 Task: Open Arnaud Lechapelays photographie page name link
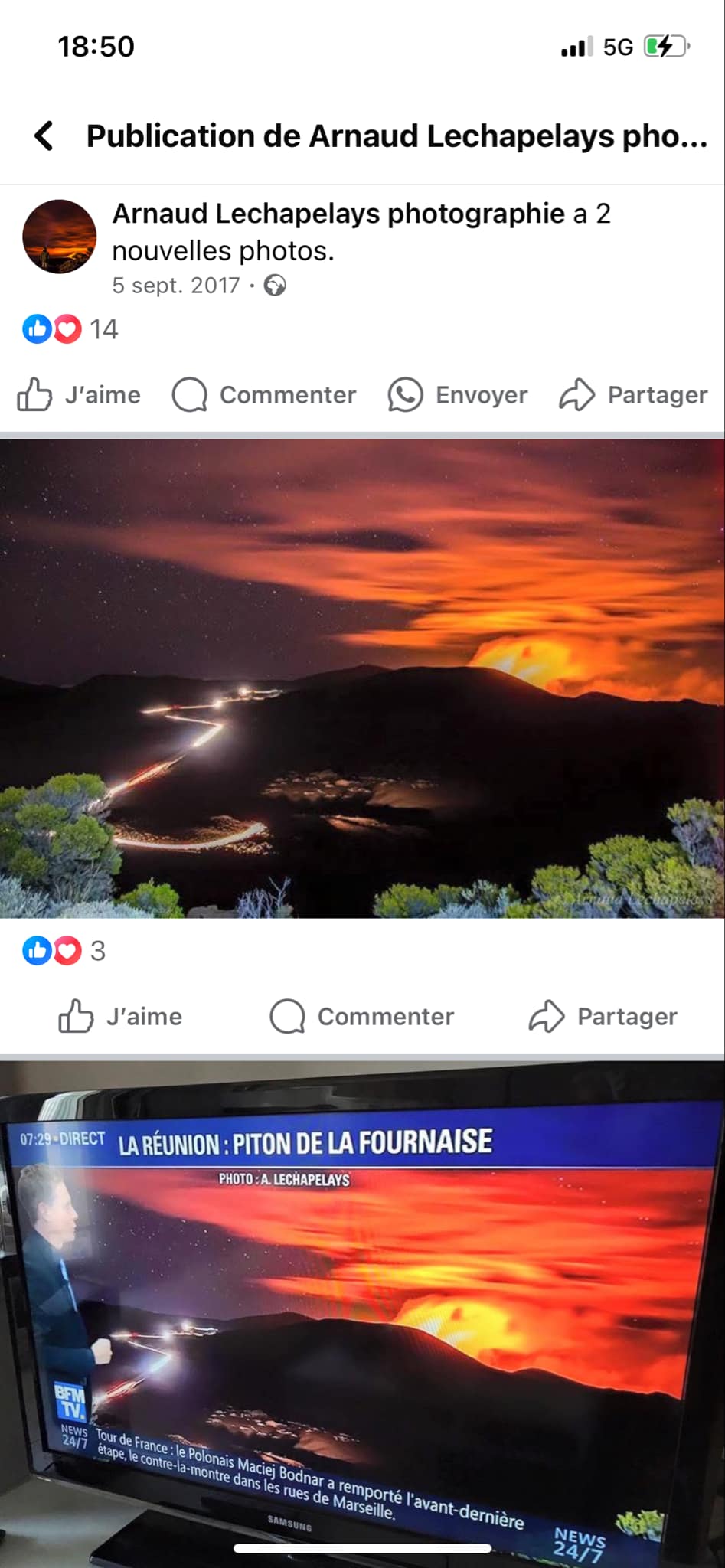(x=338, y=214)
